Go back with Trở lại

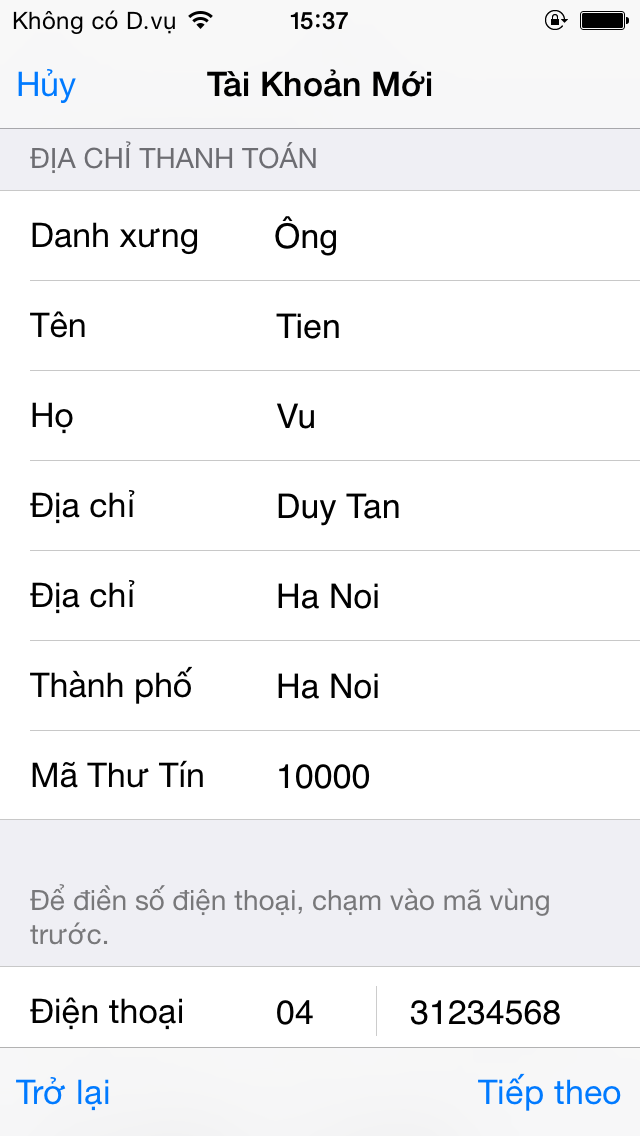pyautogui.click(x=63, y=1092)
